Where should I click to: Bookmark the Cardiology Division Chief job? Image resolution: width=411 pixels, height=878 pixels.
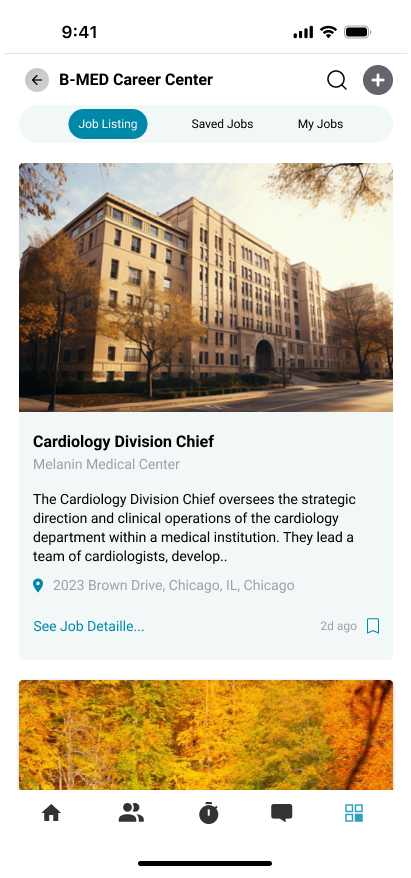(373, 626)
